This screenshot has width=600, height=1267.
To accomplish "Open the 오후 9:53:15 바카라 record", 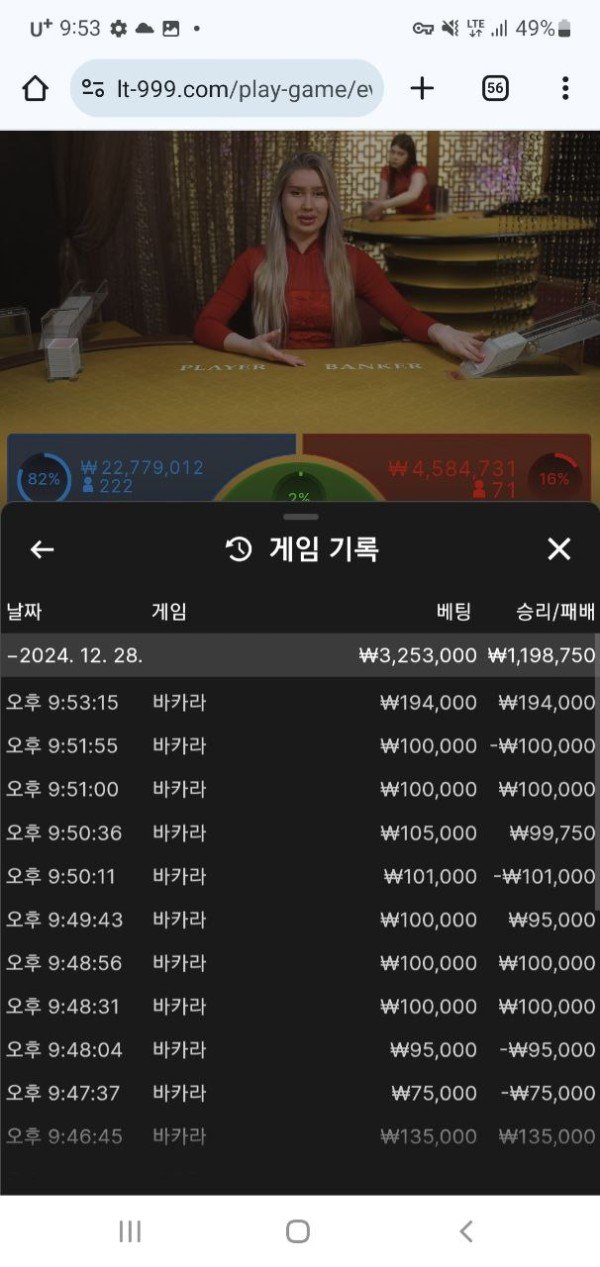I will pyautogui.click(x=300, y=703).
